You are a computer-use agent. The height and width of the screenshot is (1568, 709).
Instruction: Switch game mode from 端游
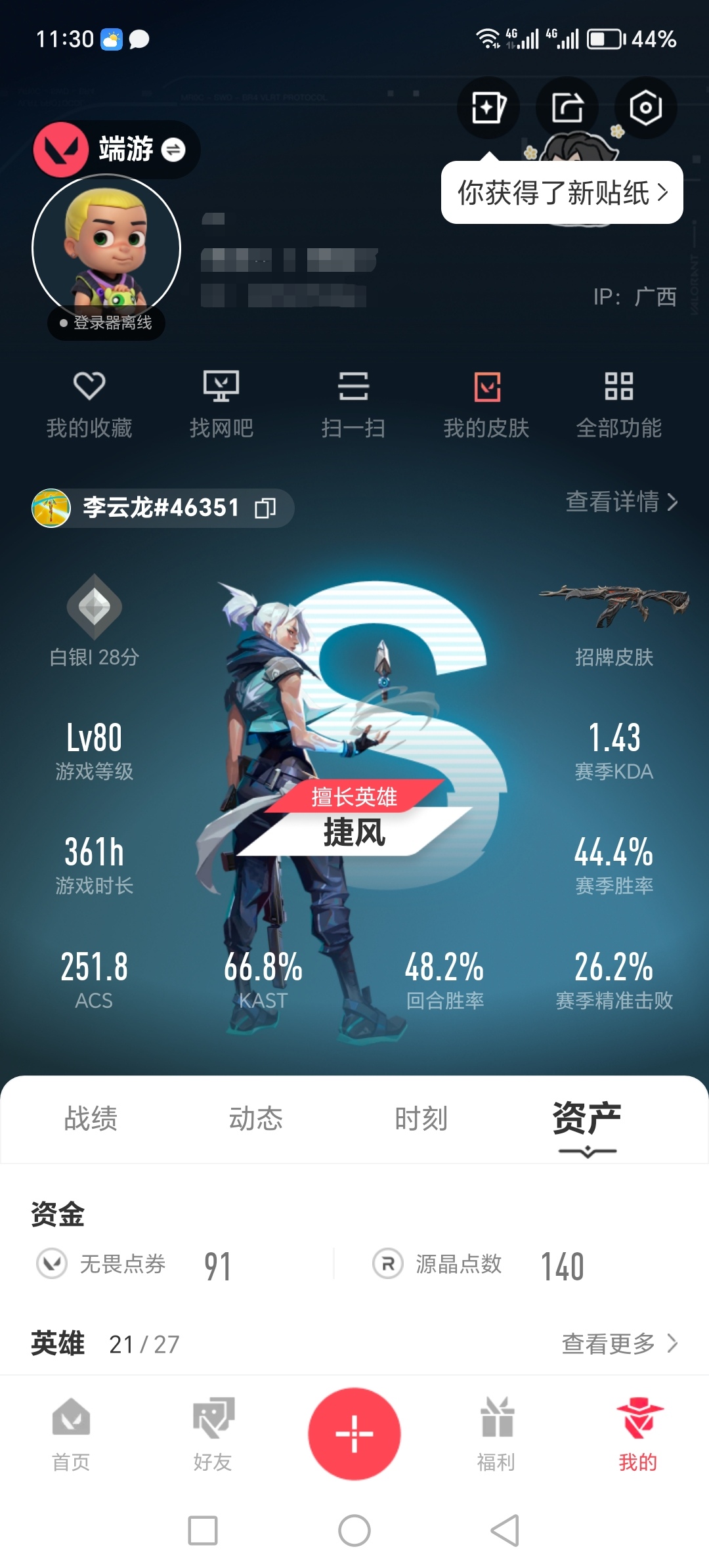pyautogui.click(x=173, y=150)
